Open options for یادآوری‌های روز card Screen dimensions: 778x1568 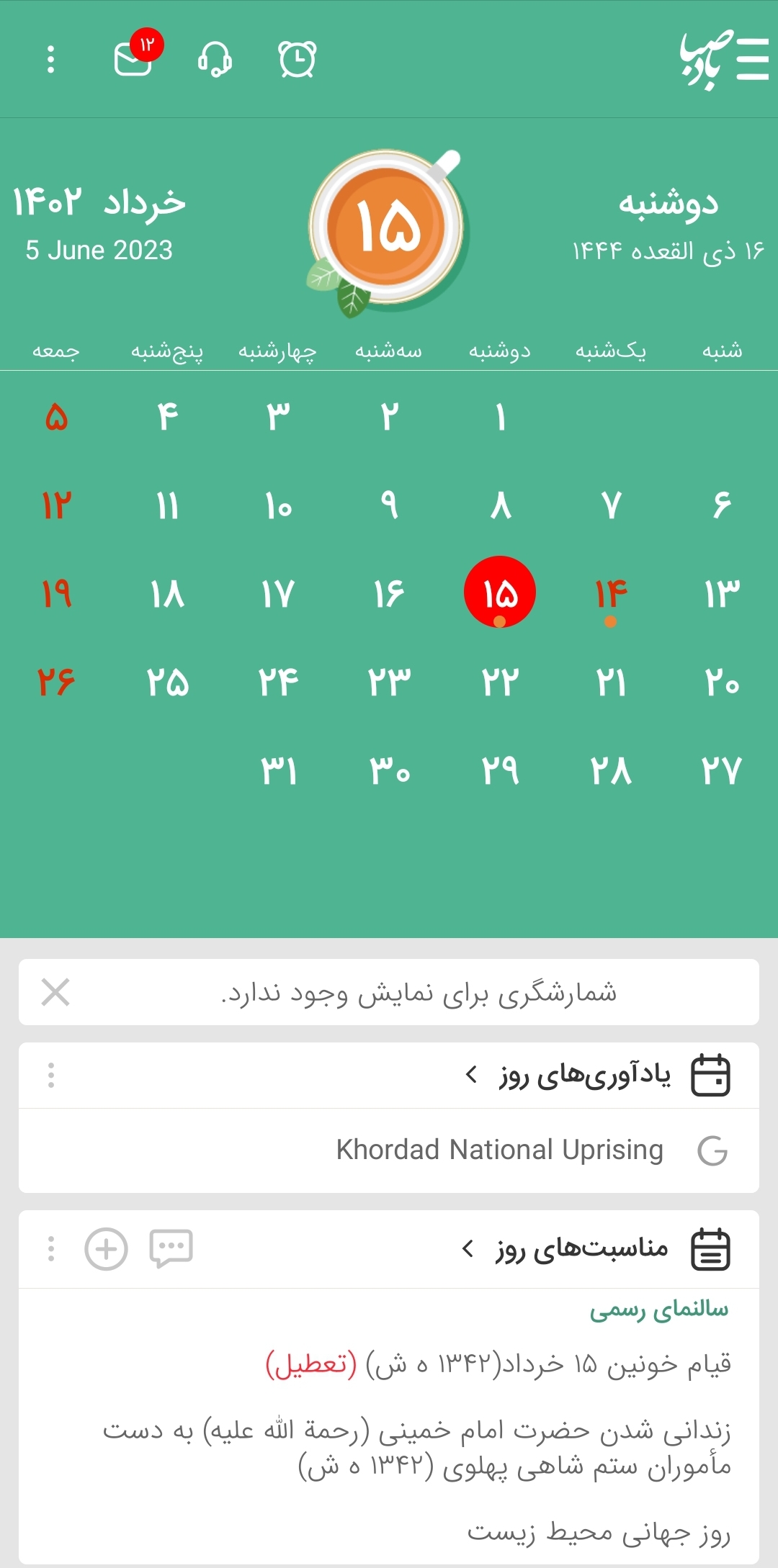(x=50, y=1076)
